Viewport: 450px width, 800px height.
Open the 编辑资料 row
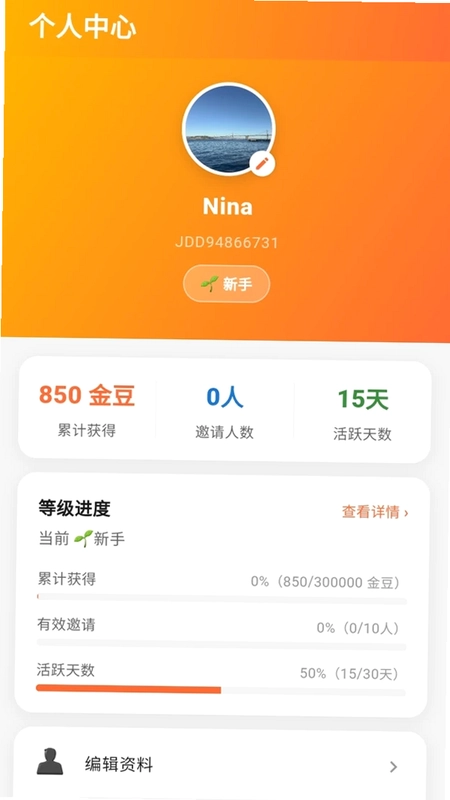(x=220, y=765)
